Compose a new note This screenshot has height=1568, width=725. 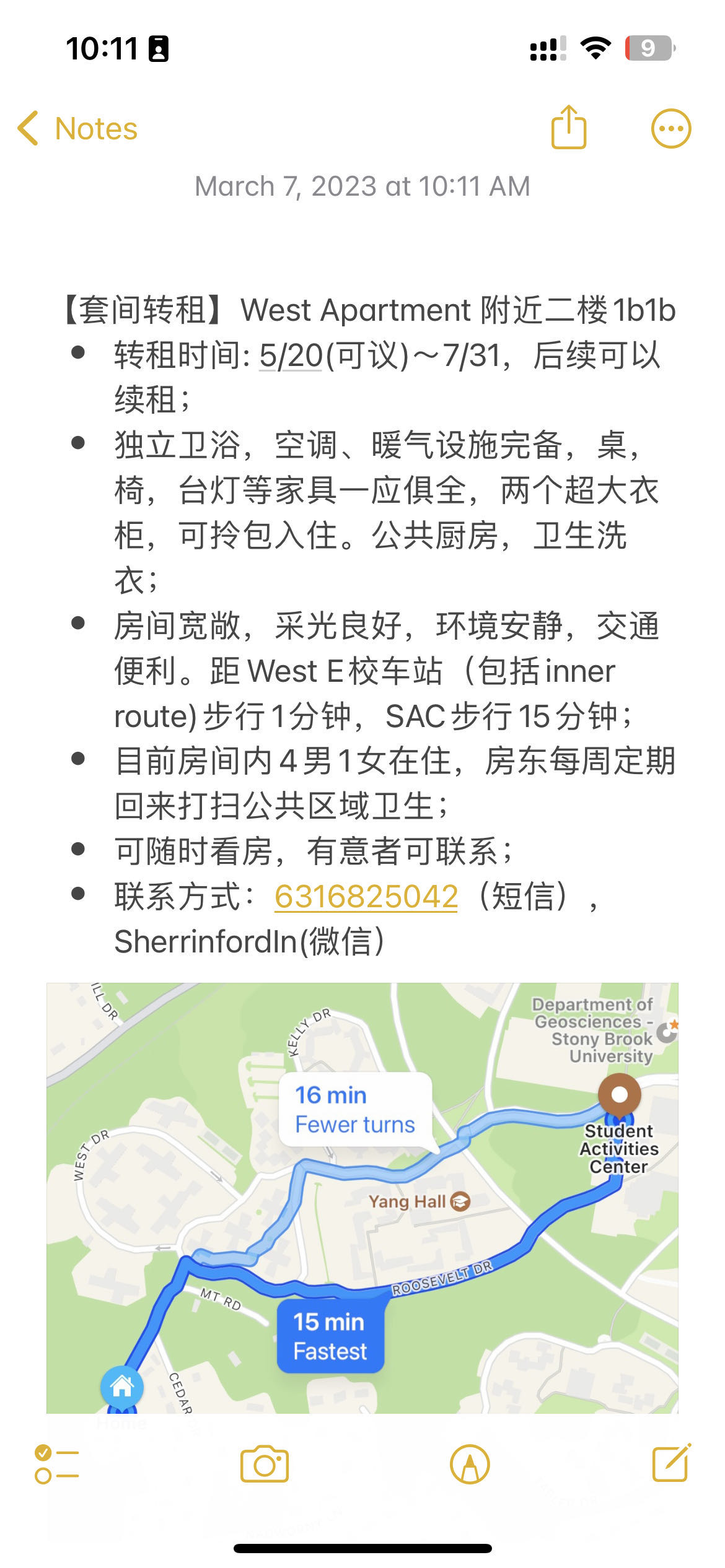click(x=671, y=1463)
